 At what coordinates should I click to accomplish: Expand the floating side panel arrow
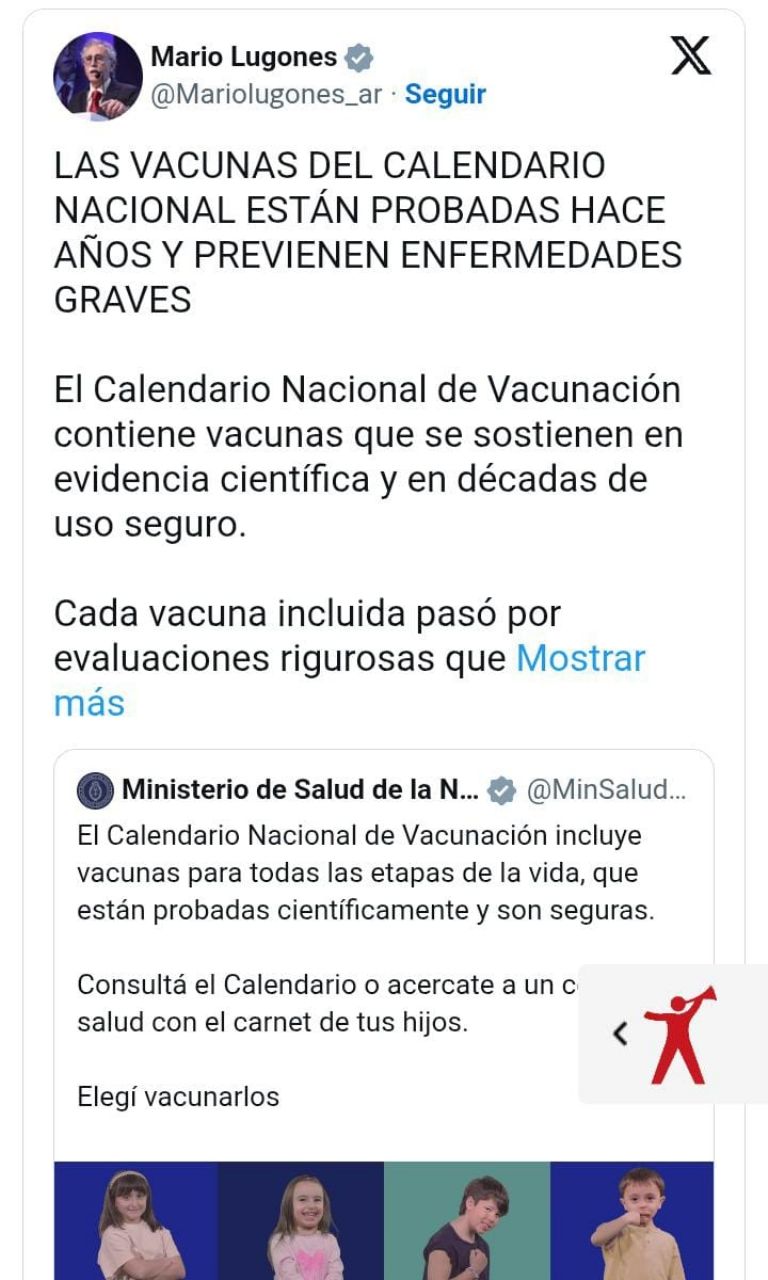pyautogui.click(x=621, y=1033)
